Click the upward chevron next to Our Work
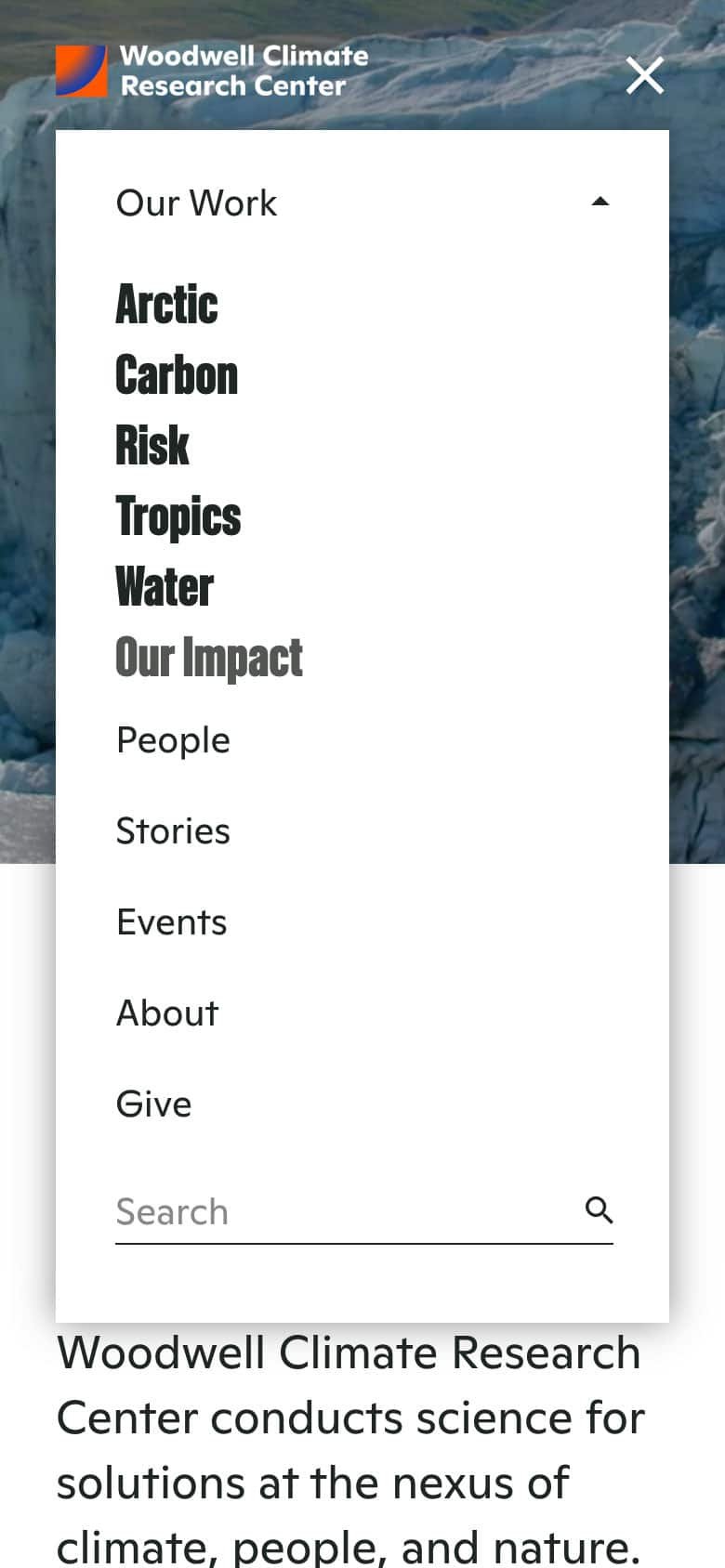This screenshot has height=1568, width=725. pyautogui.click(x=601, y=201)
